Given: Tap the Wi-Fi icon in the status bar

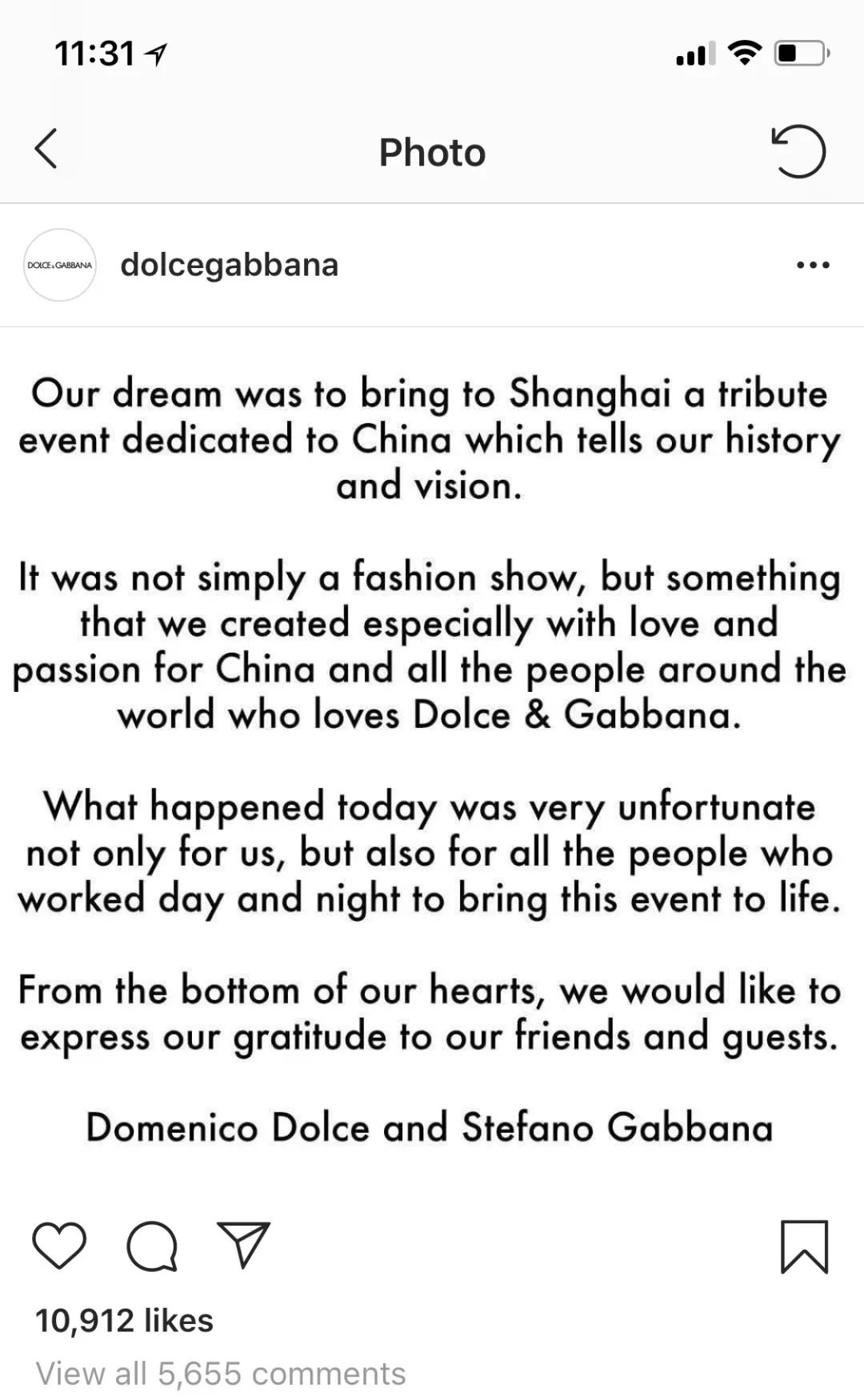Looking at the screenshot, I should click(742, 52).
